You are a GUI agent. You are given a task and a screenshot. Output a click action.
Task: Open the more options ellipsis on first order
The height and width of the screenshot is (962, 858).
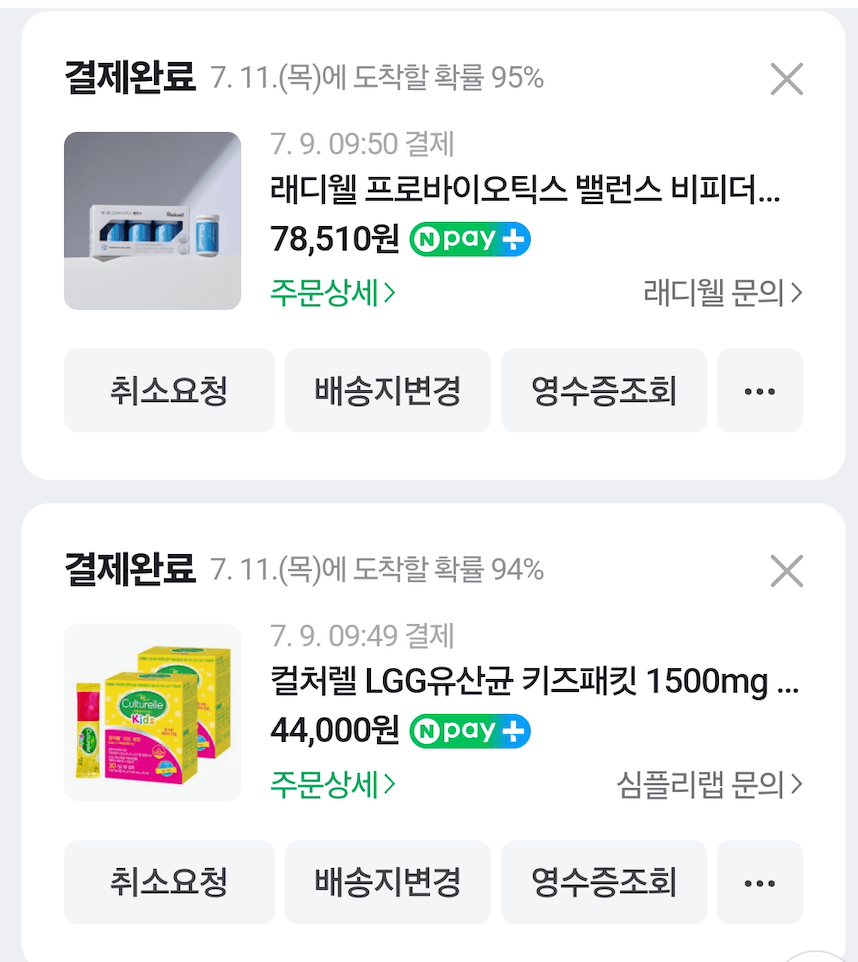tap(760, 390)
